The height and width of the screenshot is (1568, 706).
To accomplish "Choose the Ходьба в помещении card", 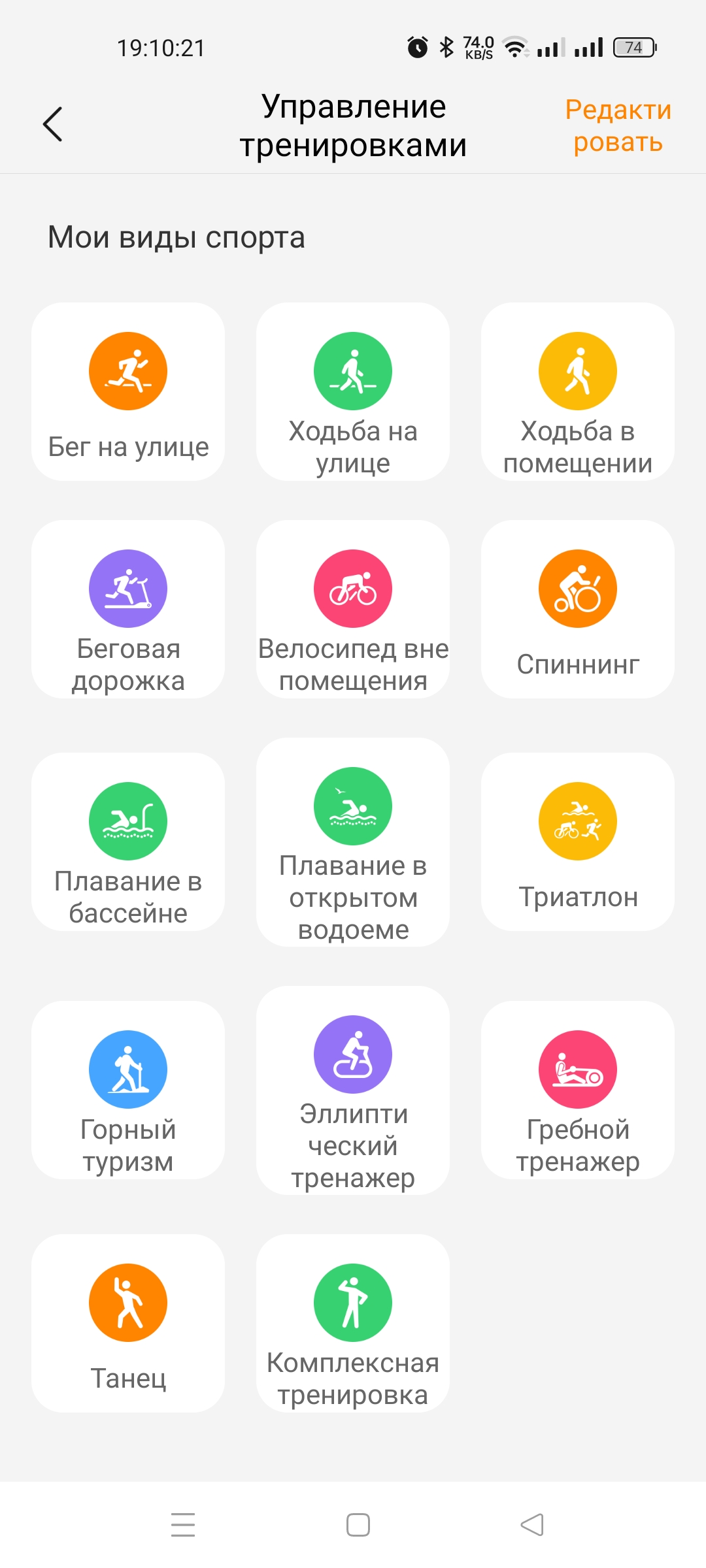I will click(x=578, y=392).
